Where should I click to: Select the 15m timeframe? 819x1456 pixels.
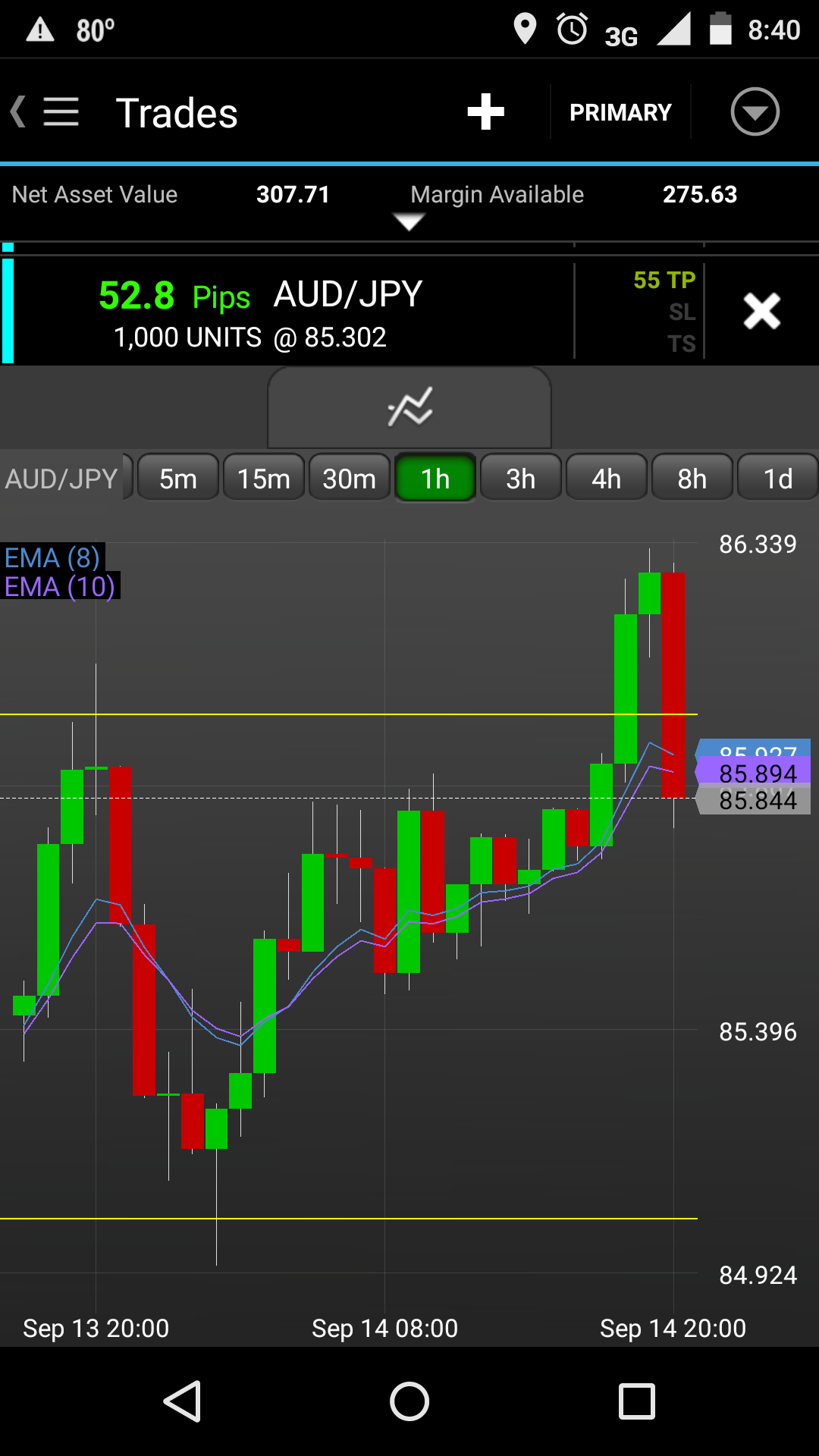pyautogui.click(x=264, y=479)
